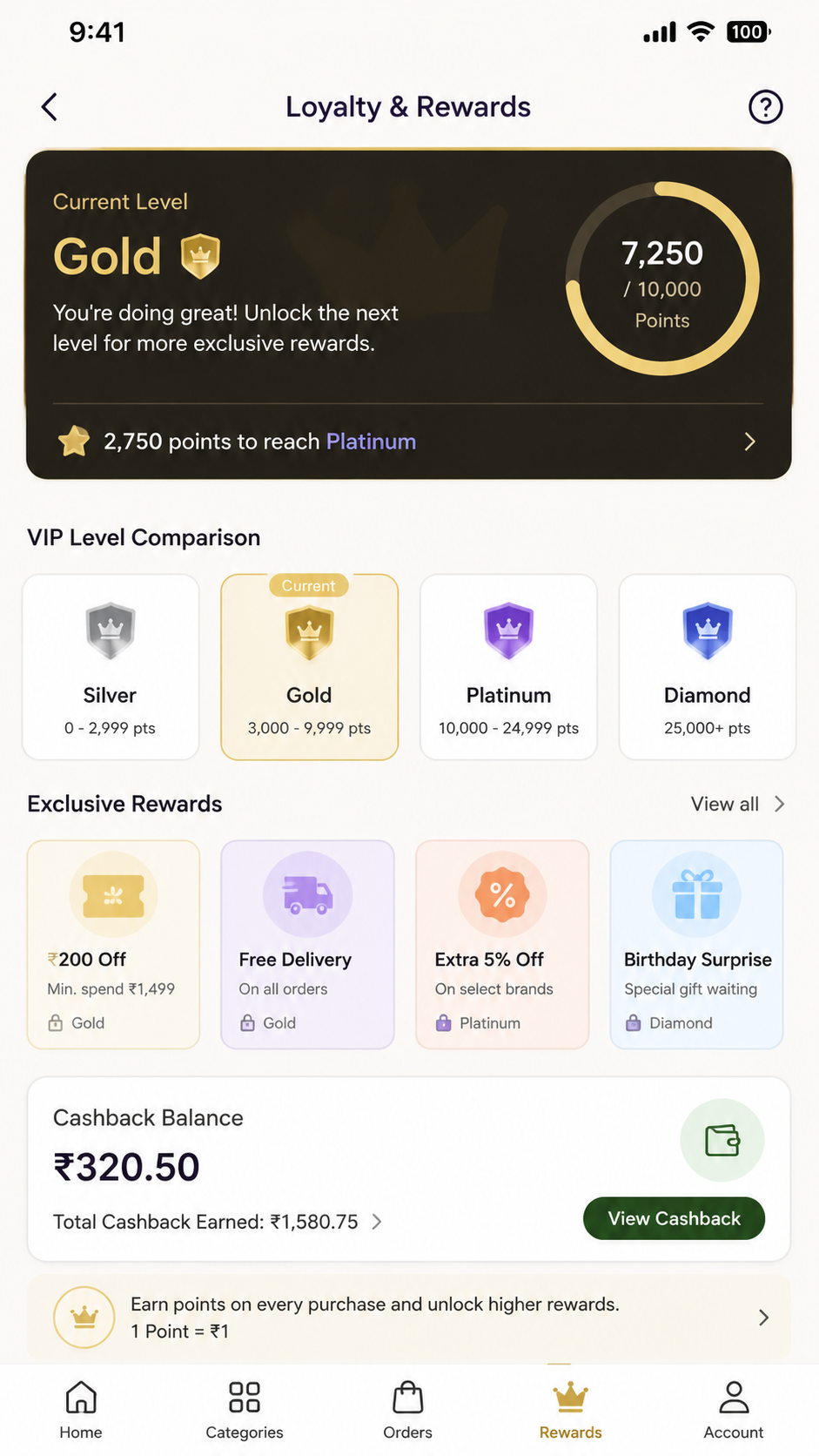Open the Account tab
This screenshot has width=819, height=1456.
pyautogui.click(x=734, y=1410)
